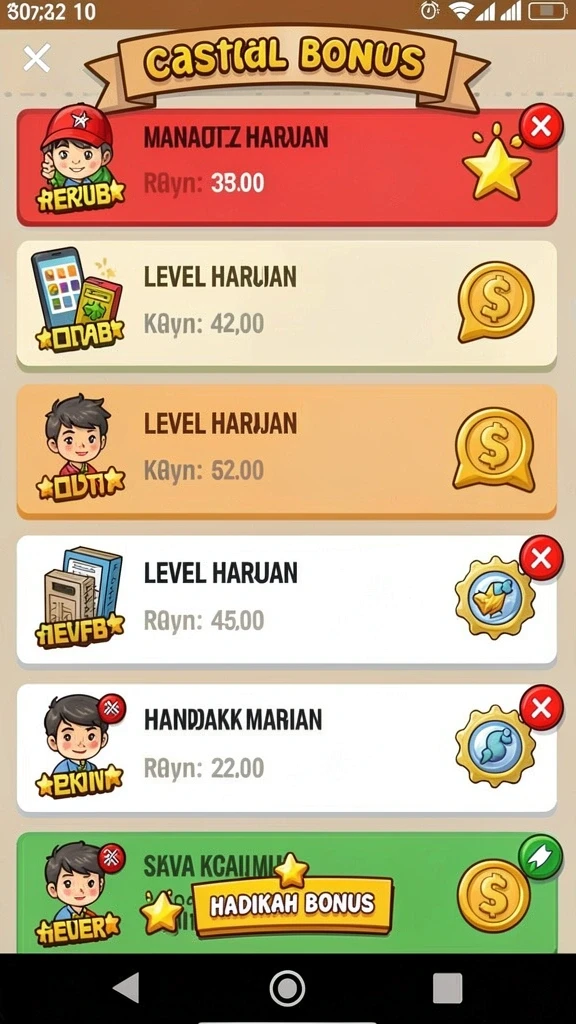
Task: Go to the home screen via the navigation bar
Action: pos(287,987)
